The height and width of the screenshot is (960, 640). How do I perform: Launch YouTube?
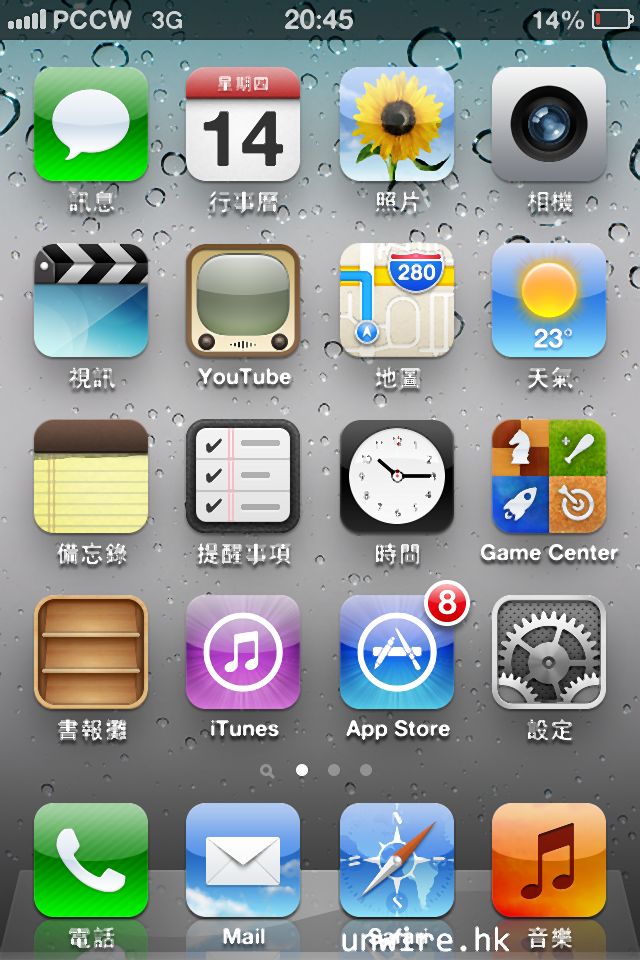click(x=243, y=301)
